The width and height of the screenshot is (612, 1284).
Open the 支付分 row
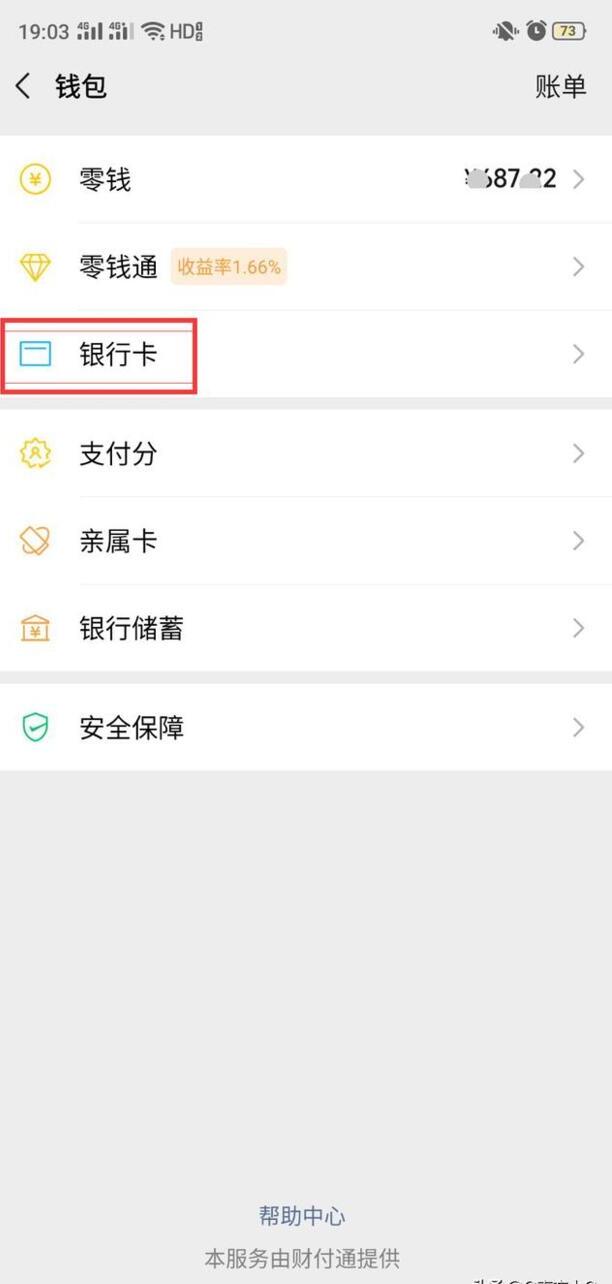coord(306,454)
